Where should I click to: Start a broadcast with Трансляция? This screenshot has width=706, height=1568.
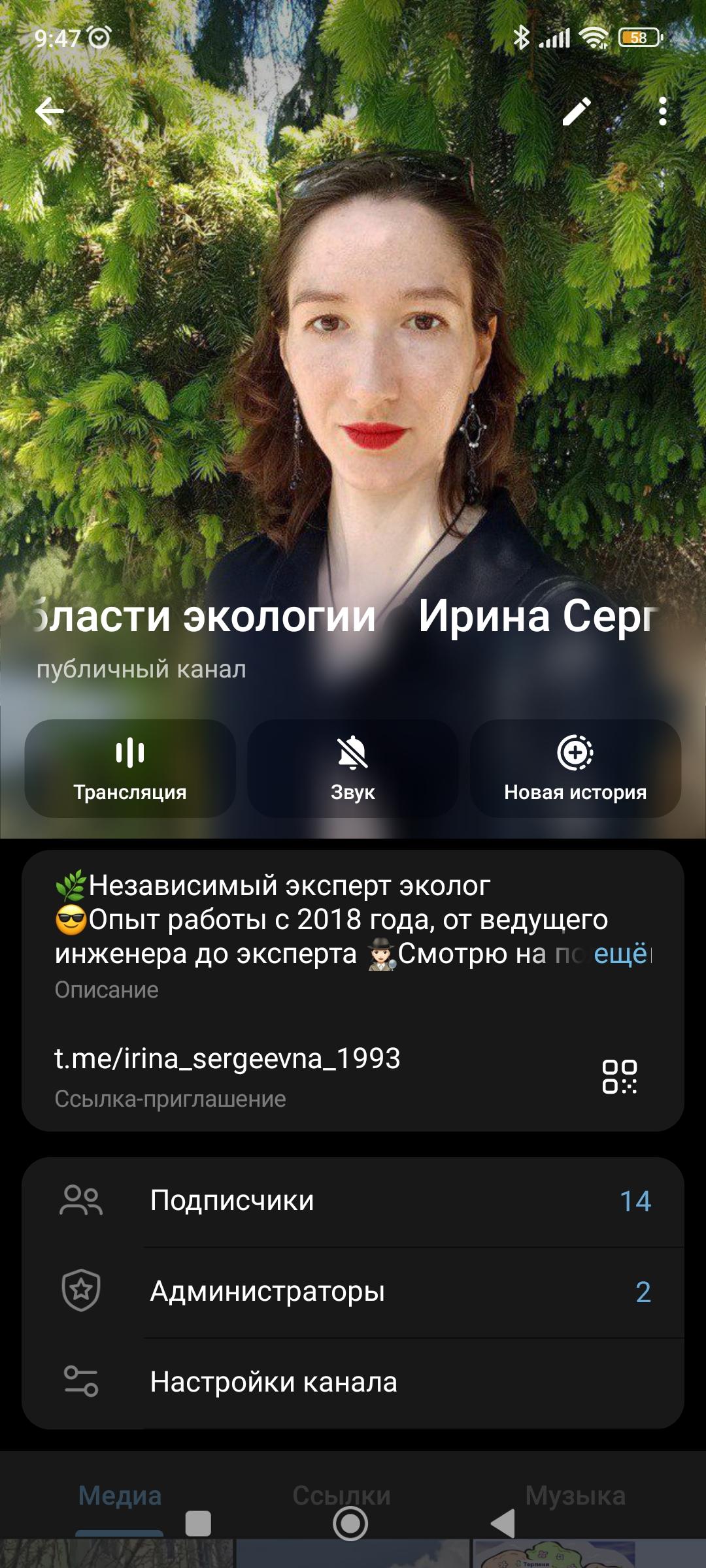(x=130, y=768)
